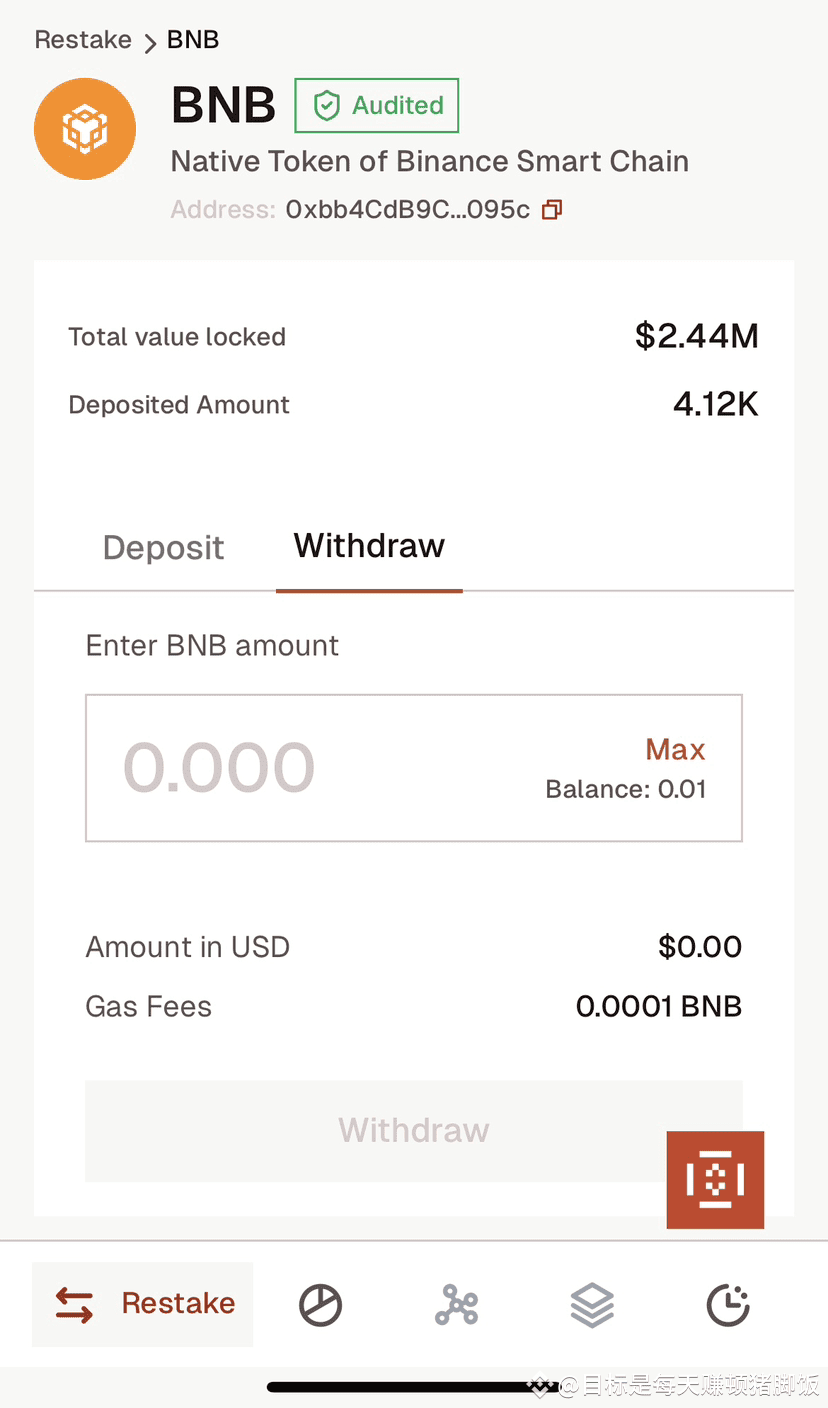Click the green Audited badge
The height and width of the screenshot is (1408, 828).
pos(377,104)
